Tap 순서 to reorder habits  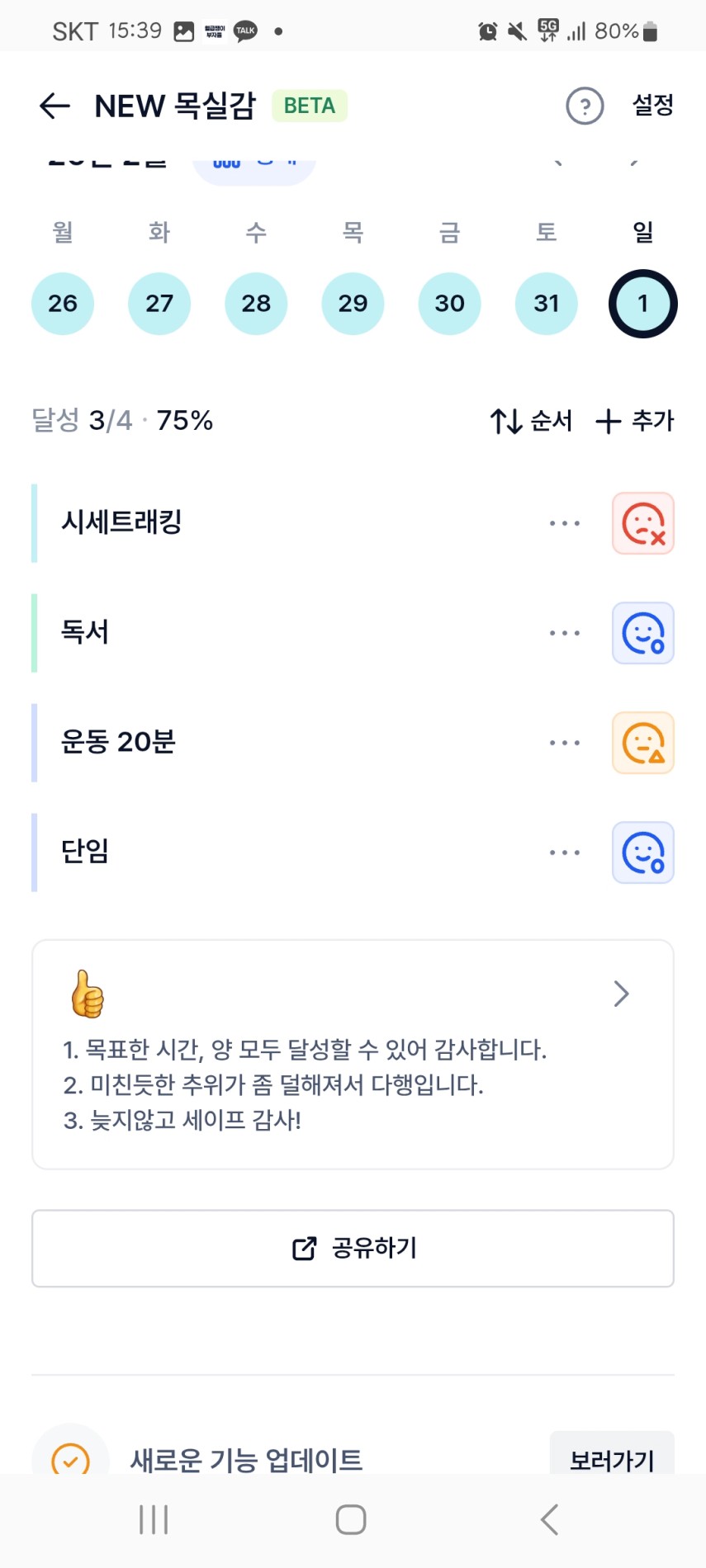531,421
